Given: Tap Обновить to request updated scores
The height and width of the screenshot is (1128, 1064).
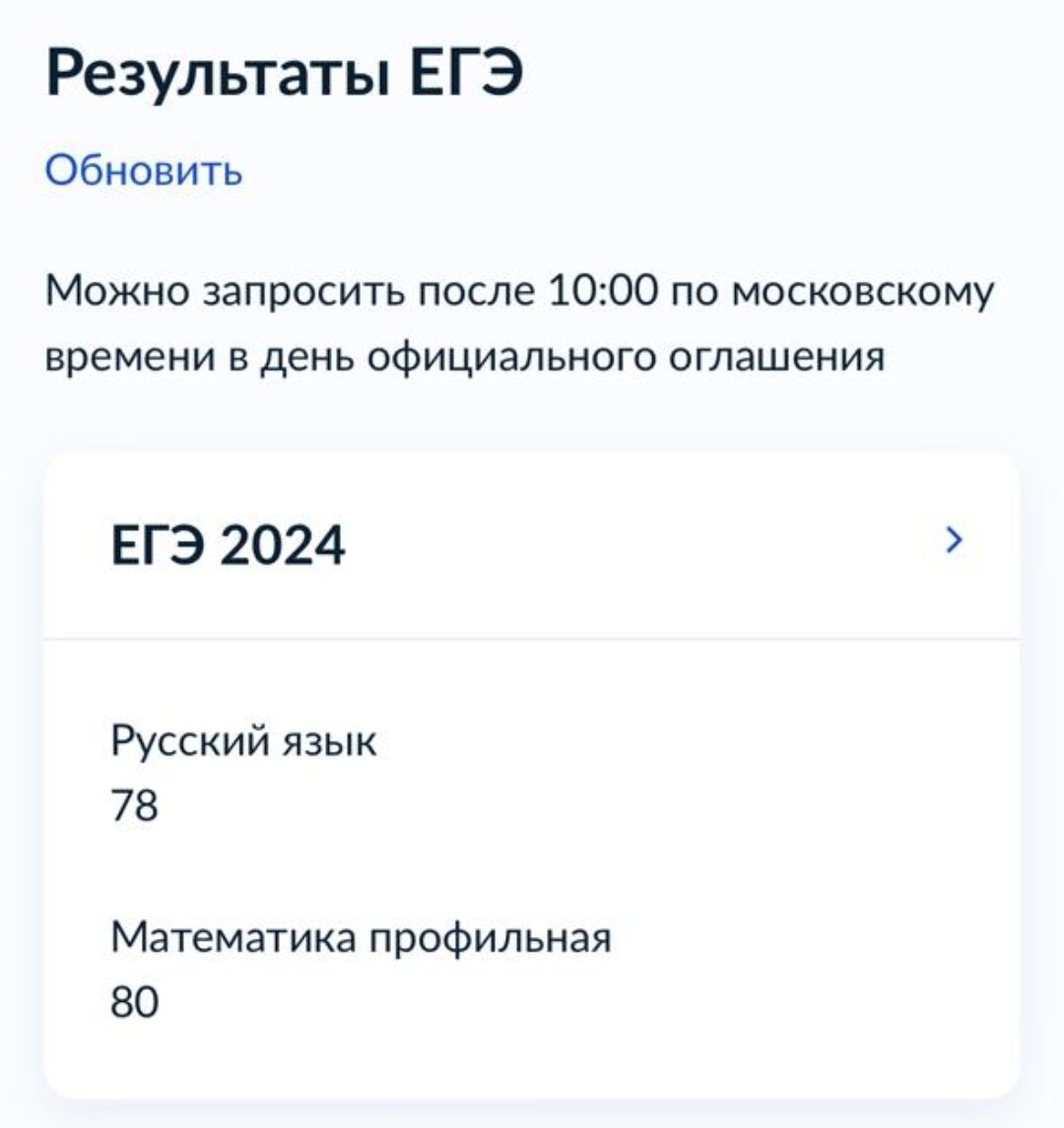Looking at the screenshot, I should pyautogui.click(x=143, y=172).
